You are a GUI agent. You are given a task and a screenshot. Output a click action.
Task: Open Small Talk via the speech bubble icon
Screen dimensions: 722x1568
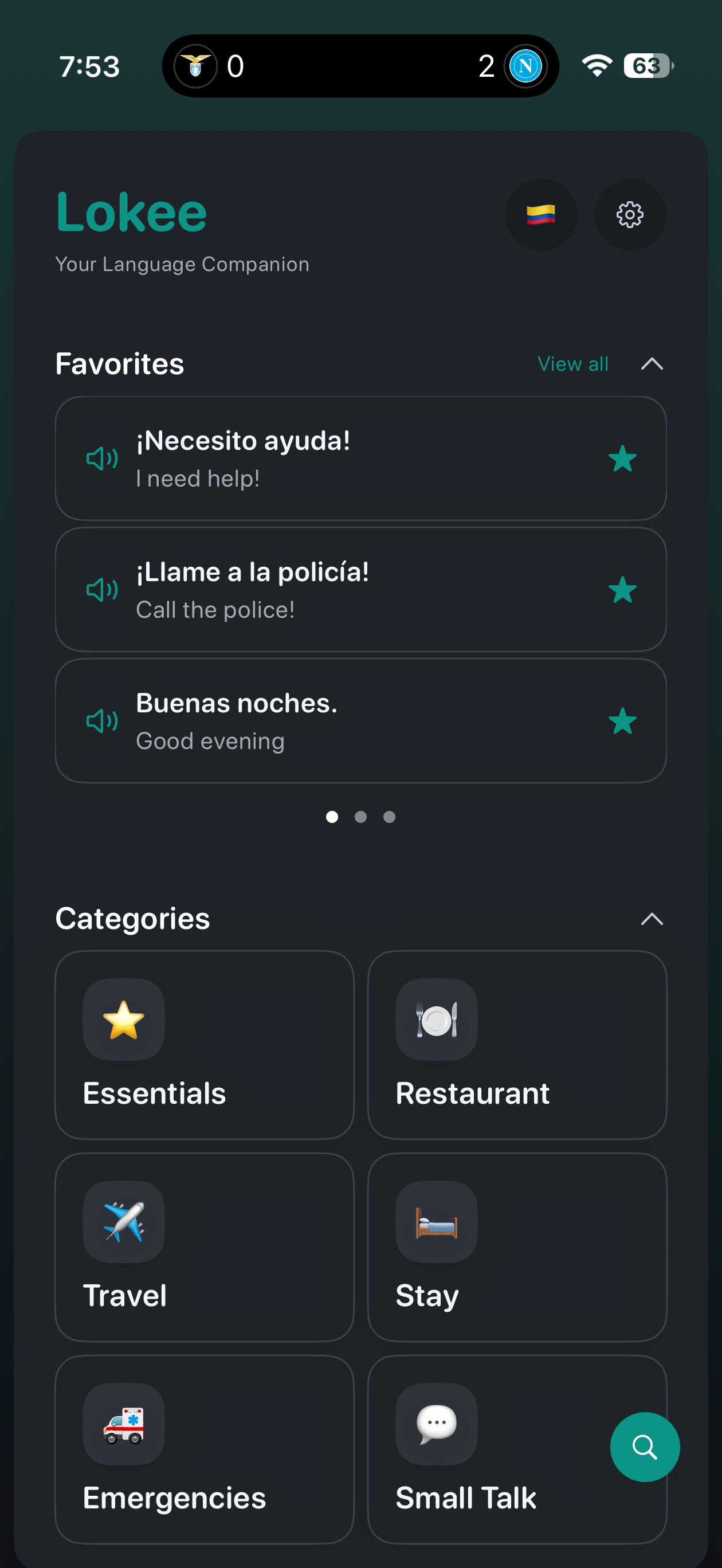437,1424
